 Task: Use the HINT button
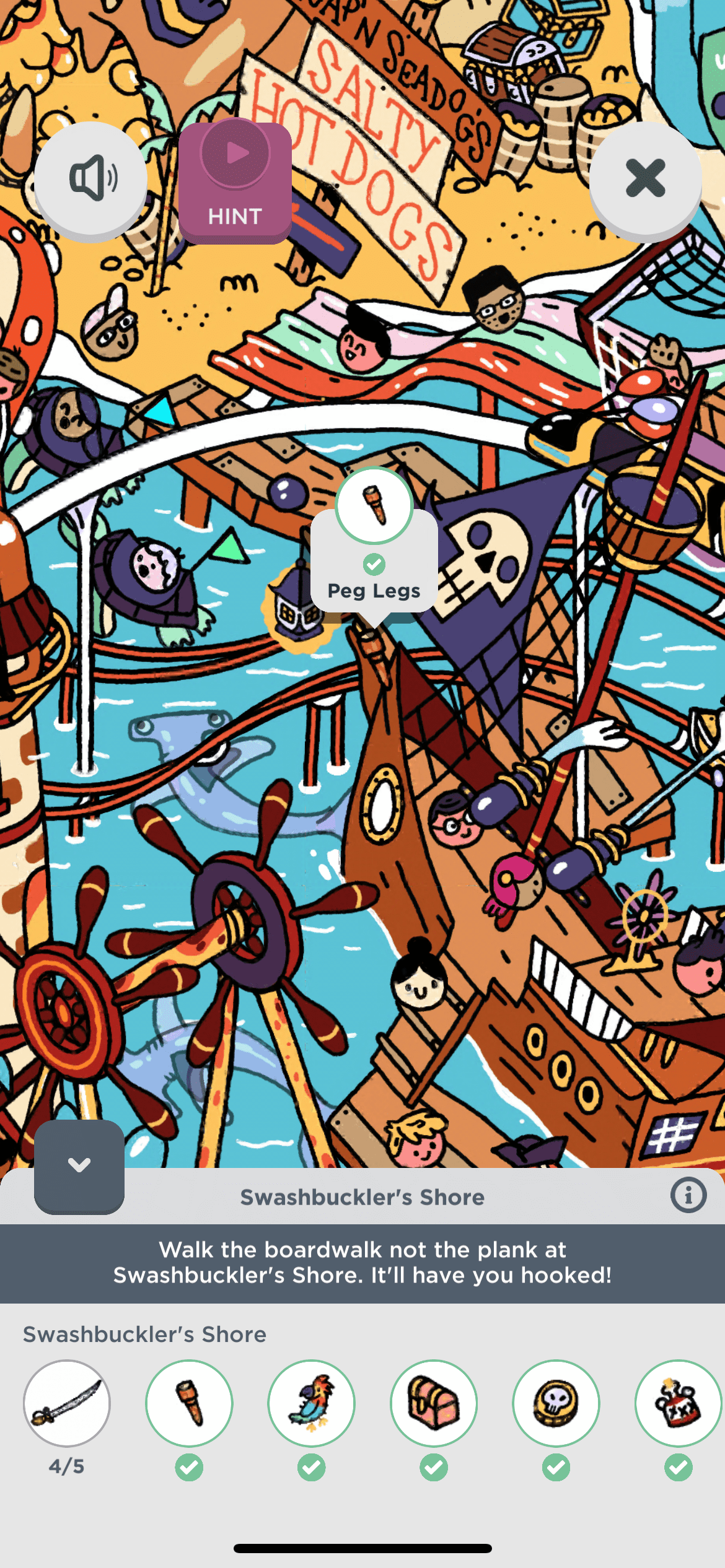point(235,181)
